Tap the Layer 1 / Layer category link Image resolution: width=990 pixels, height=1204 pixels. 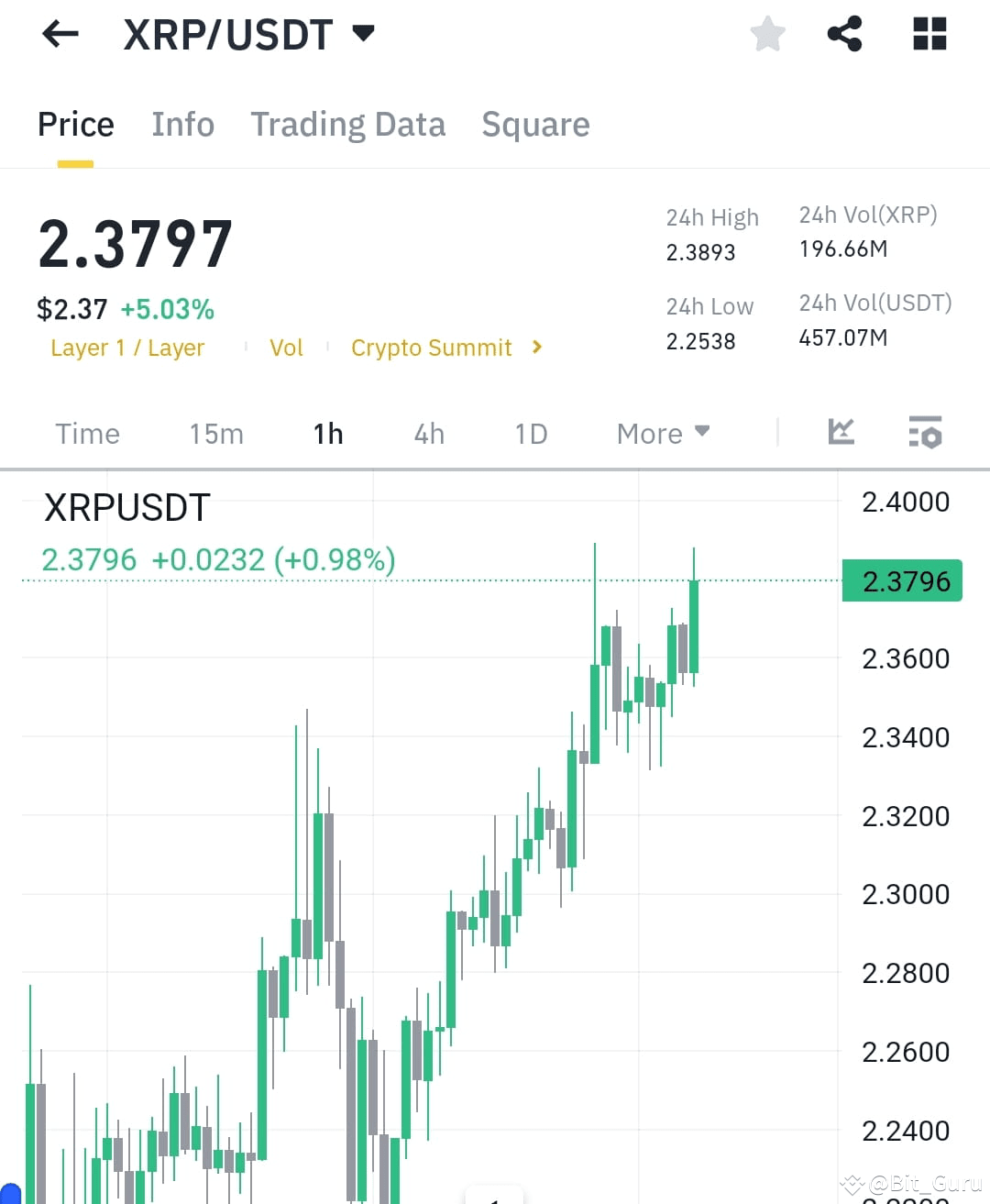(127, 348)
